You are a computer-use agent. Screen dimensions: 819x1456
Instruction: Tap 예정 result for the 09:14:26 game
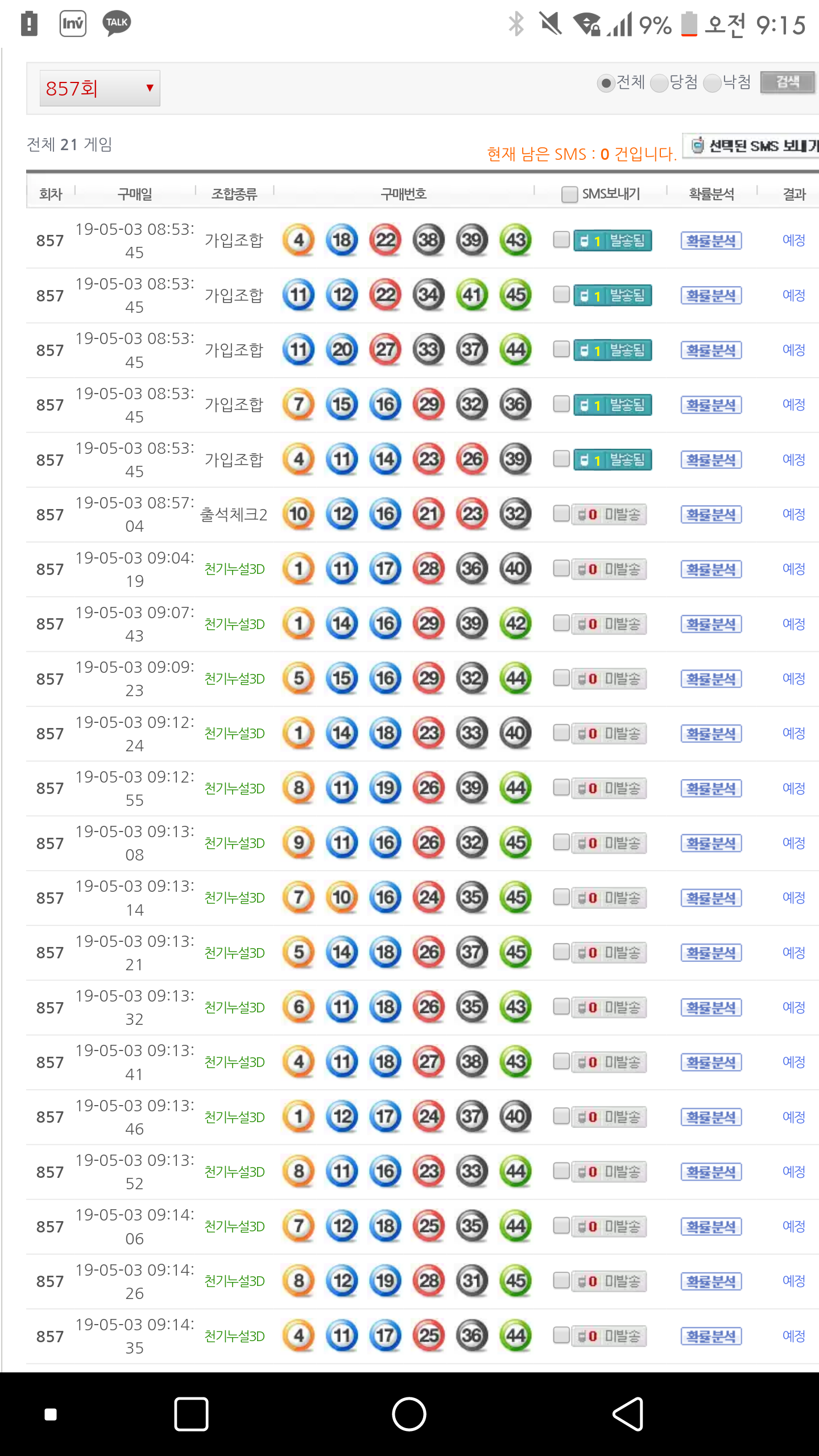pyautogui.click(x=793, y=1281)
